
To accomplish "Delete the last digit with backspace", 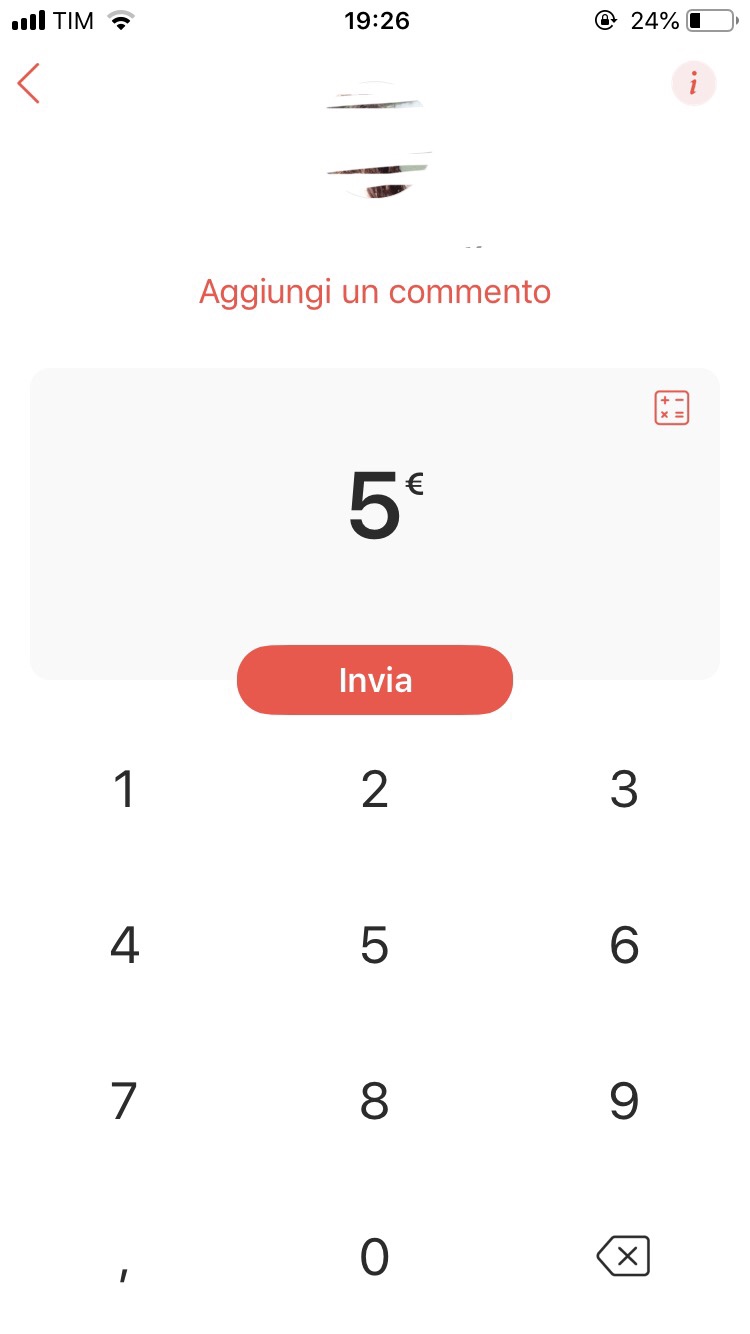I will (x=624, y=1256).
